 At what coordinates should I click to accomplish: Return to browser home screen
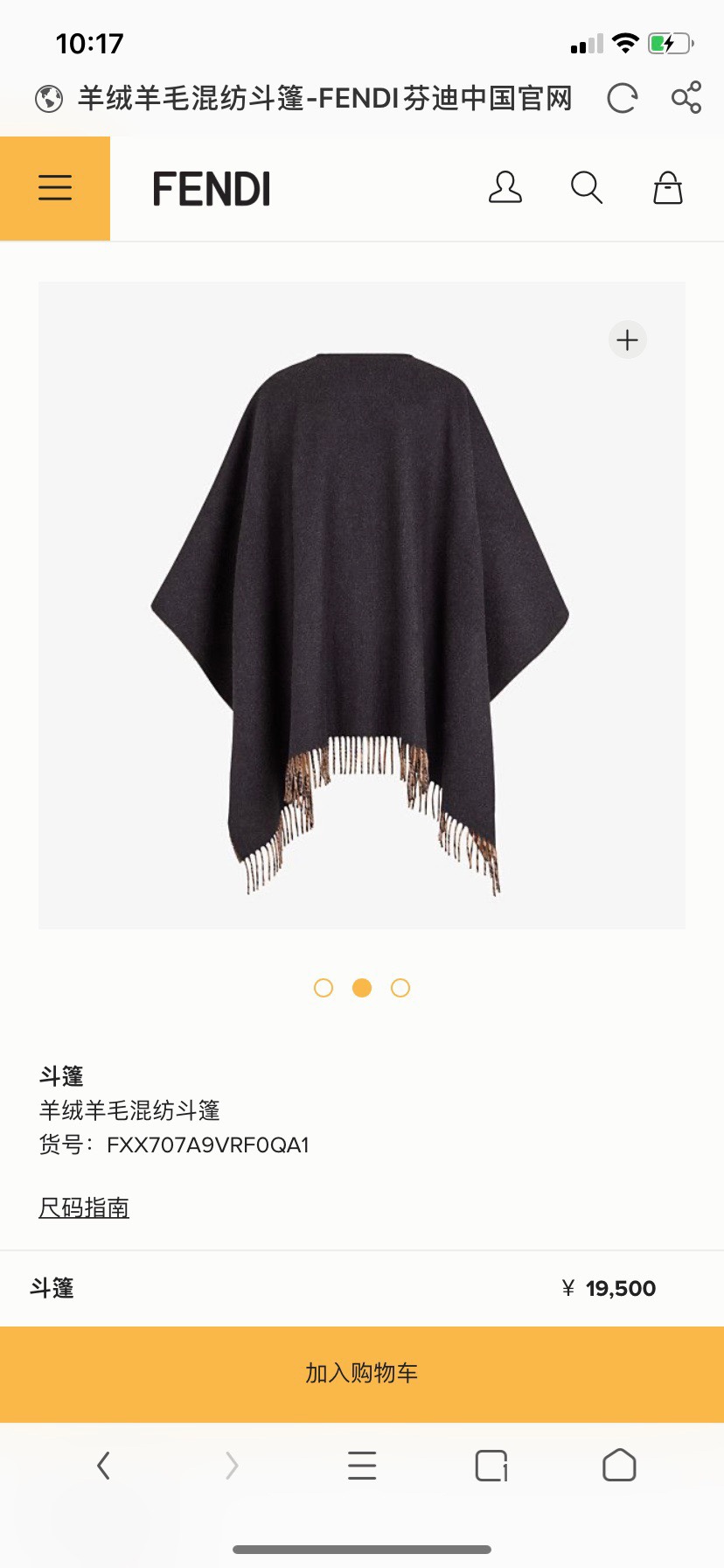point(620,1466)
